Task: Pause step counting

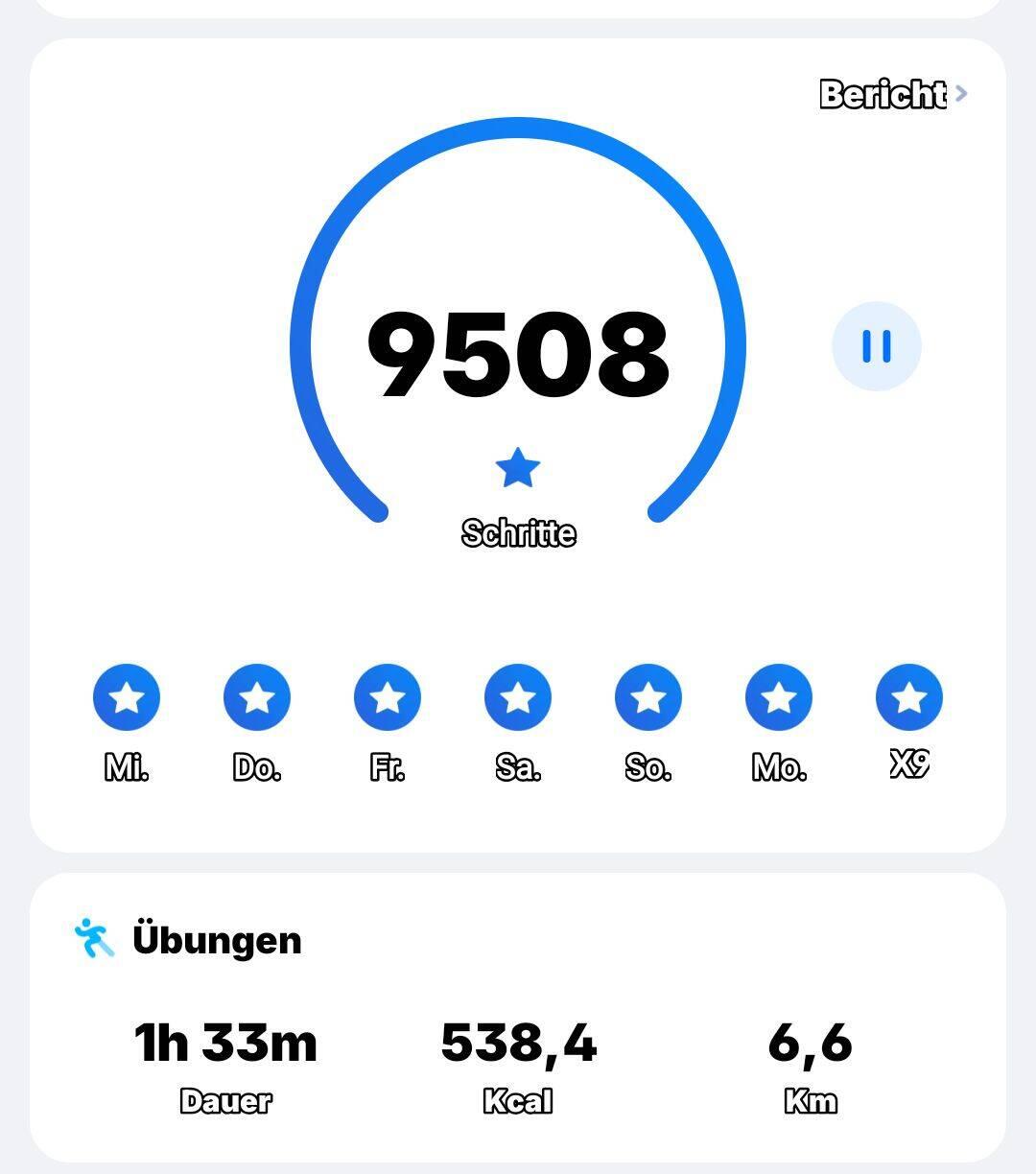Action: tap(876, 346)
